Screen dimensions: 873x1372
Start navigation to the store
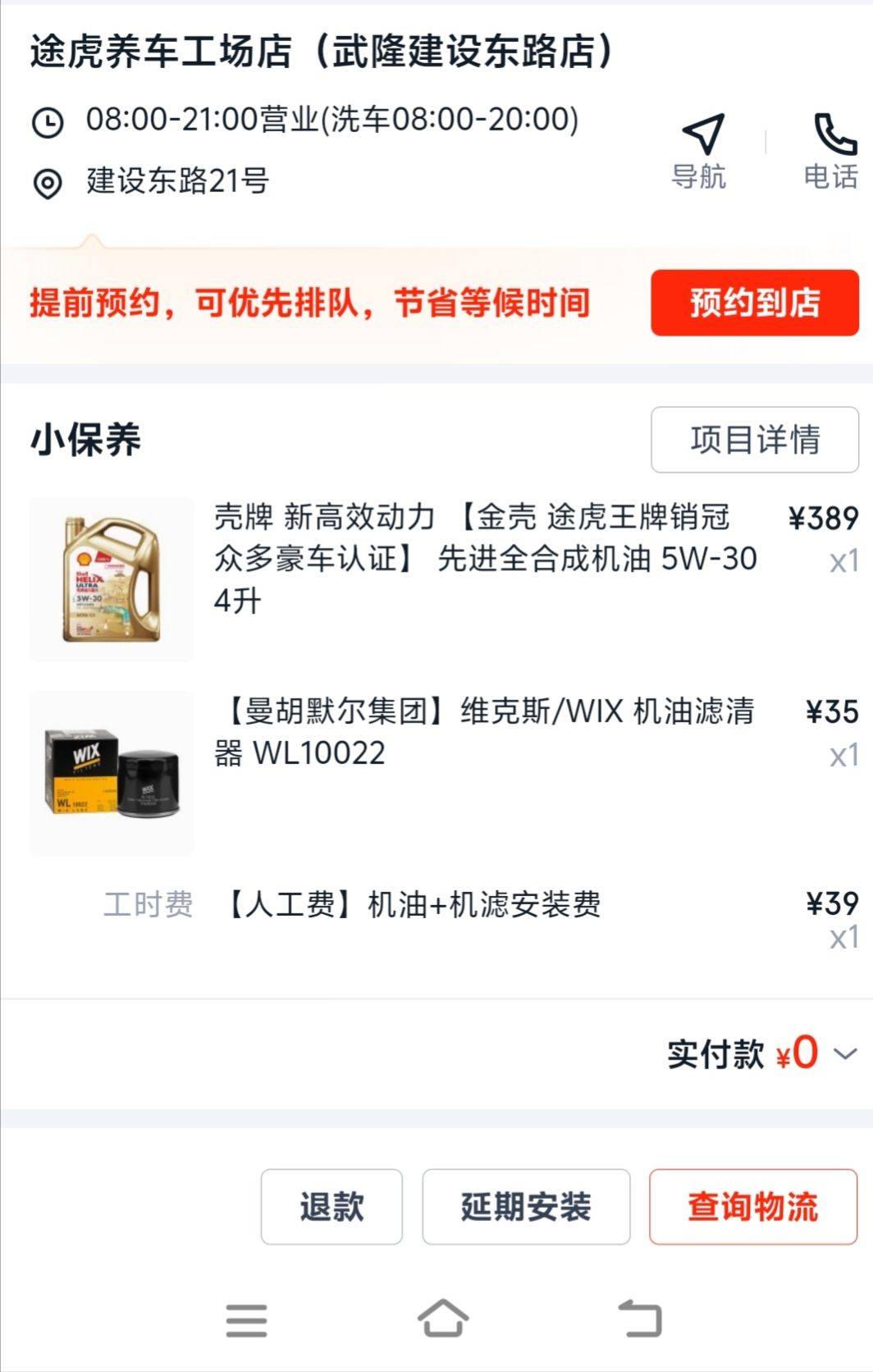700,151
